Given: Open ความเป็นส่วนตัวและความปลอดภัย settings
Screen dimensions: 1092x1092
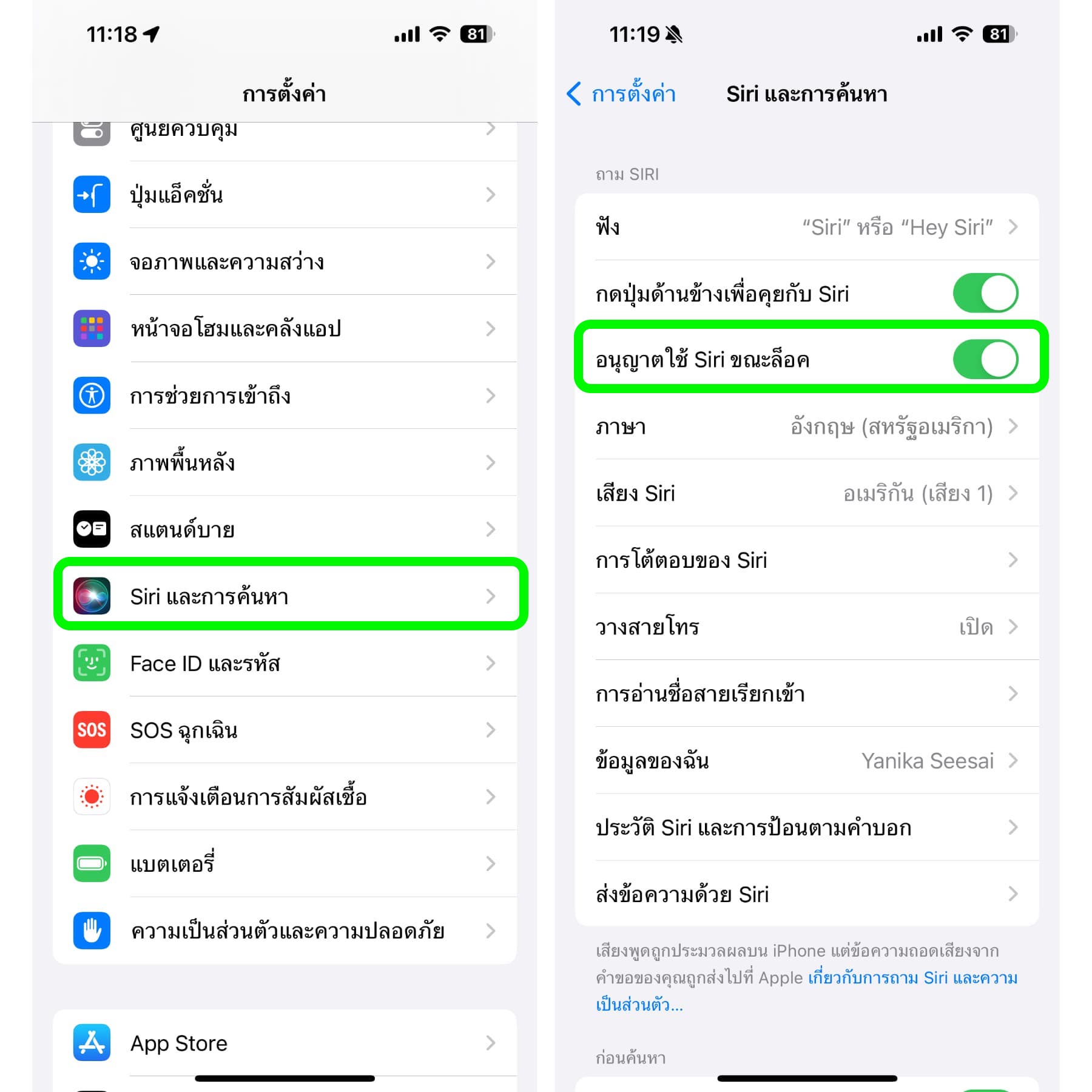Looking at the screenshot, I should click(x=285, y=931).
